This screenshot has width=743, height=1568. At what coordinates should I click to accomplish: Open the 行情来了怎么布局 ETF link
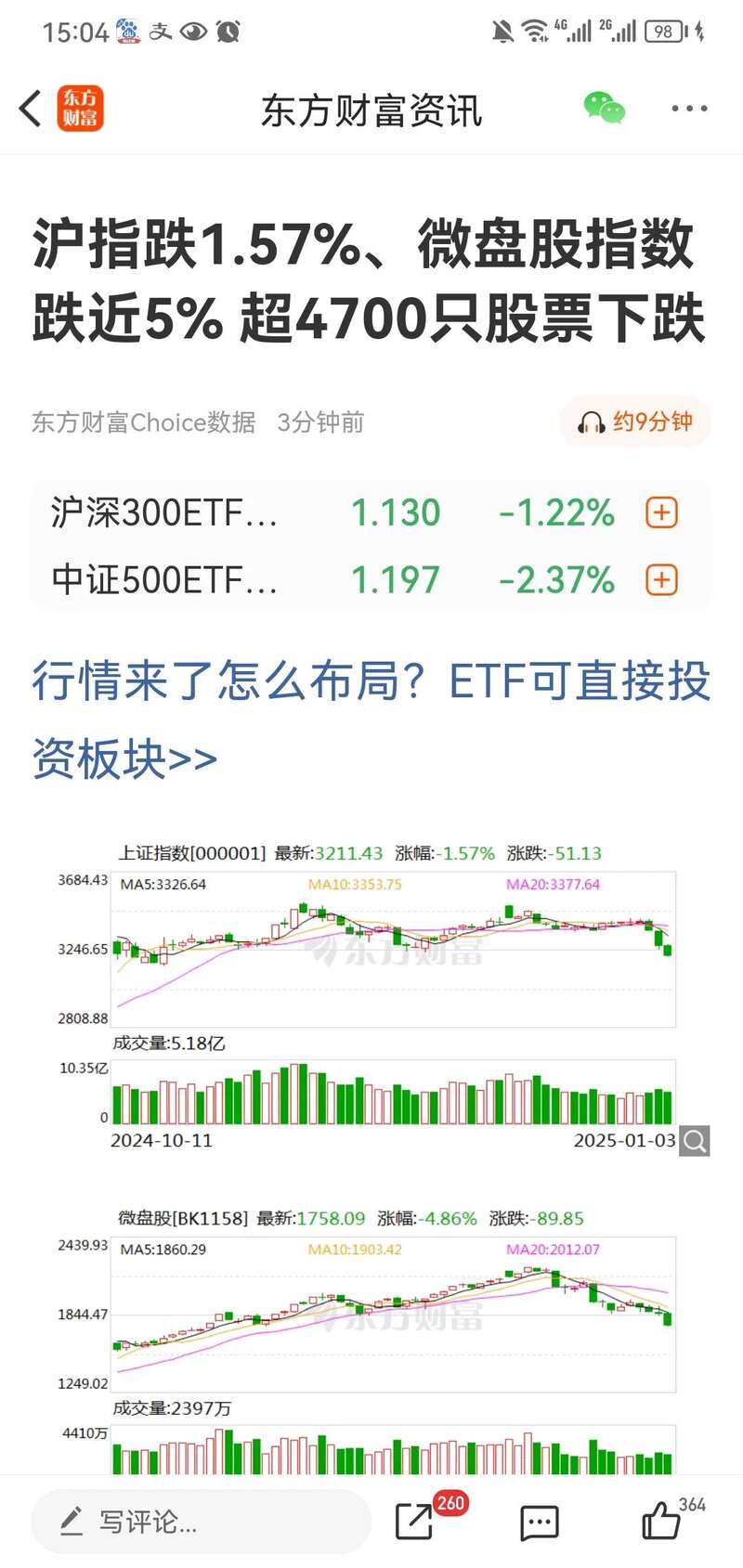click(371, 720)
